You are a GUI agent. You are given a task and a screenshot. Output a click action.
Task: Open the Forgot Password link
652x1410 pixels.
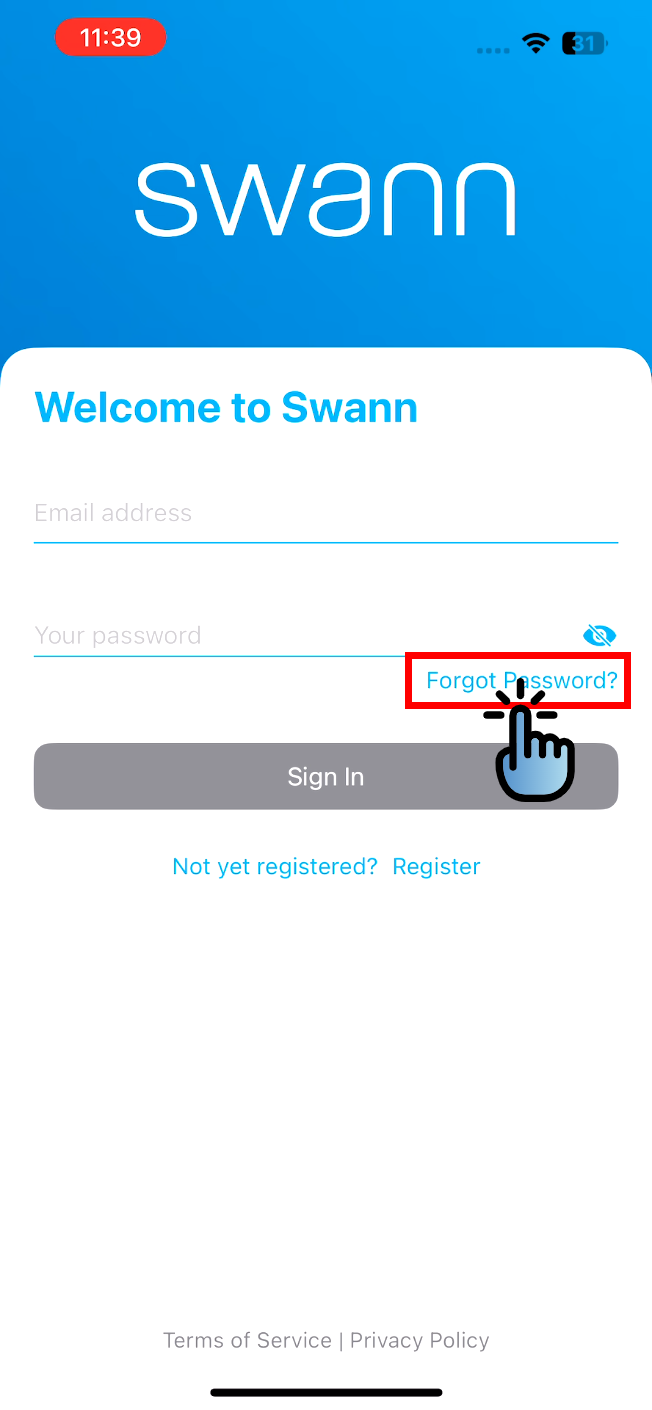[521, 681]
